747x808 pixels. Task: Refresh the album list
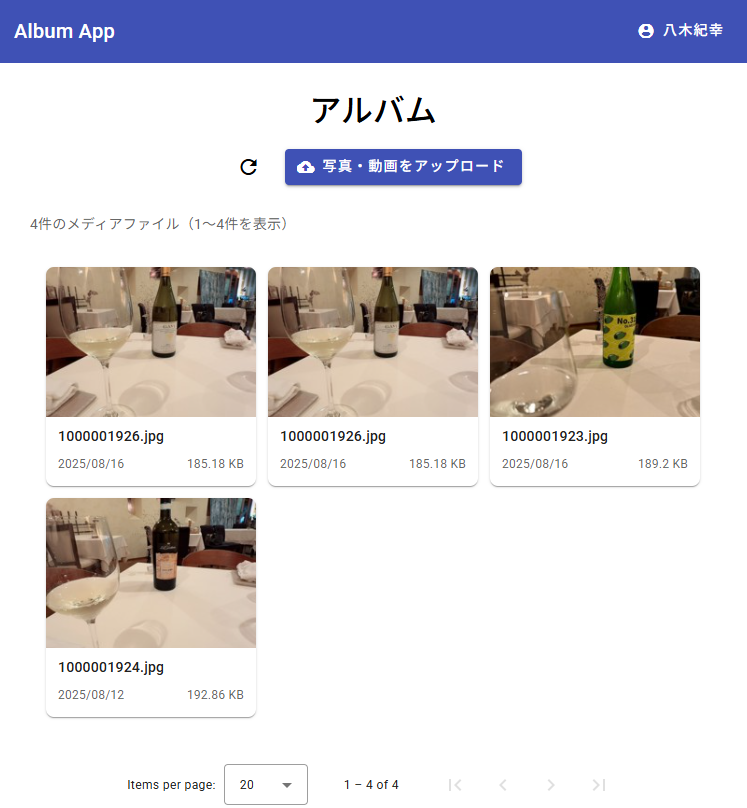coord(249,167)
